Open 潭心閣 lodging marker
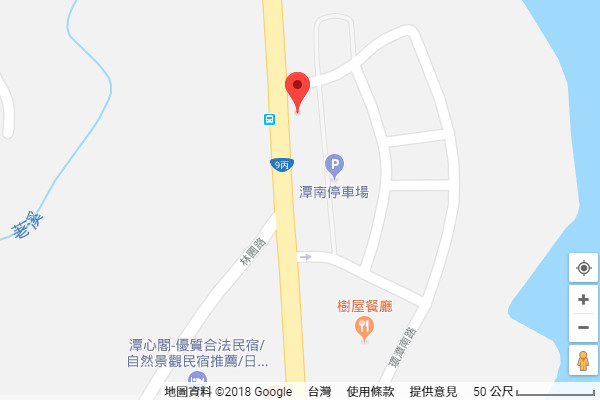This screenshot has height=400, width=600. coord(198,378)
